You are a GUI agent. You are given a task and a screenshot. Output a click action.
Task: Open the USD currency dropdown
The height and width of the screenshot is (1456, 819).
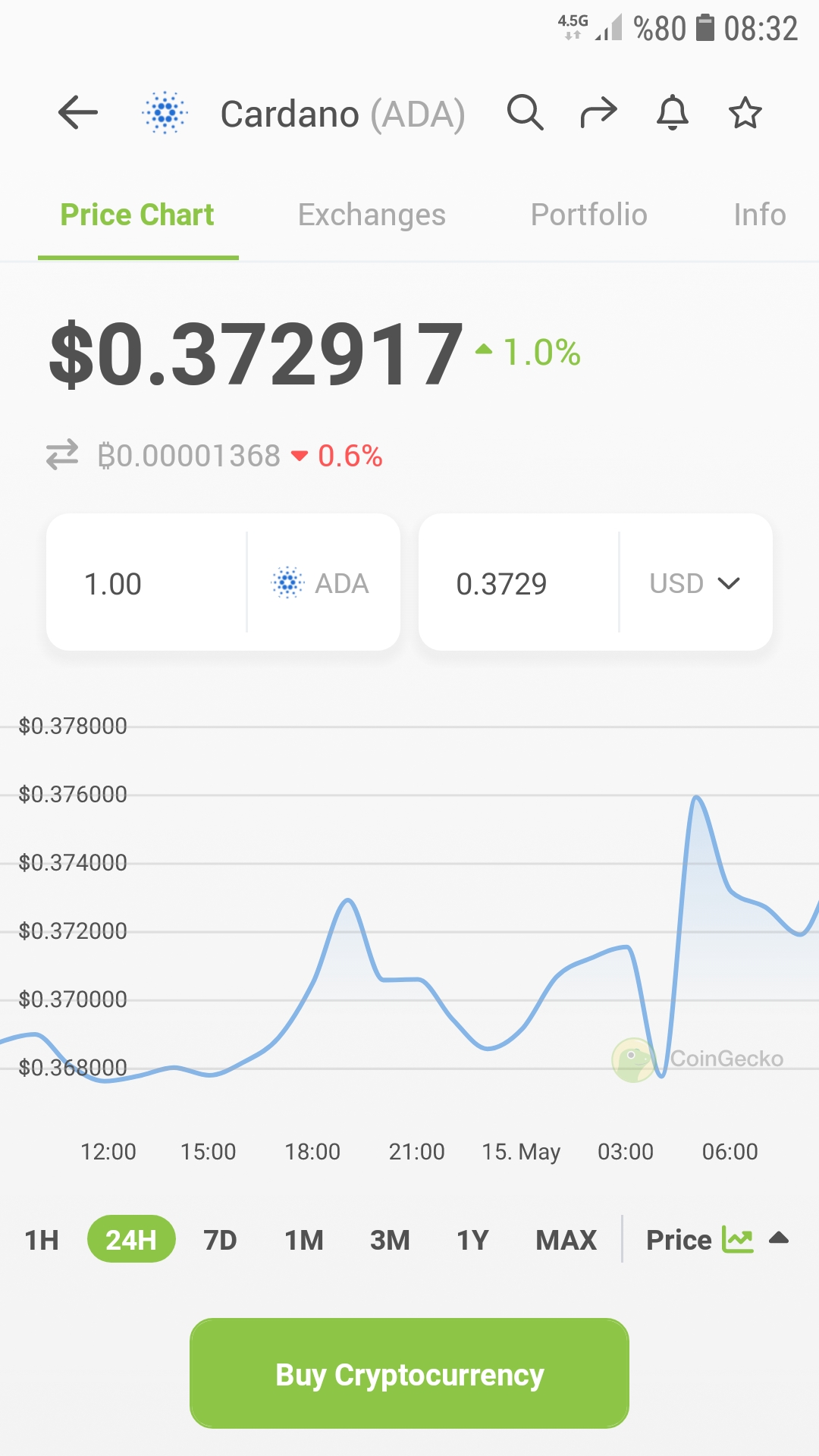coord(695,583)
